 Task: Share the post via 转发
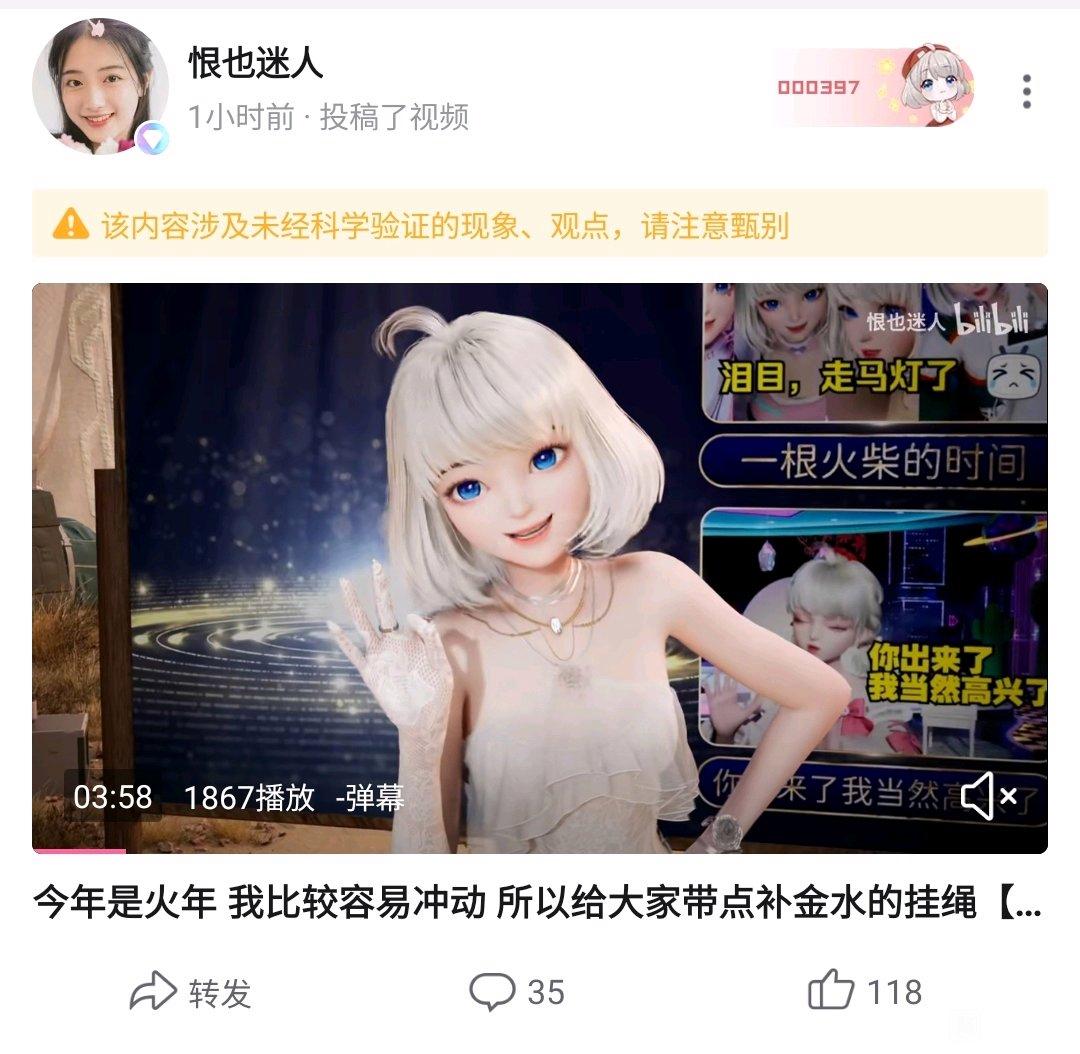coord(190,992)
